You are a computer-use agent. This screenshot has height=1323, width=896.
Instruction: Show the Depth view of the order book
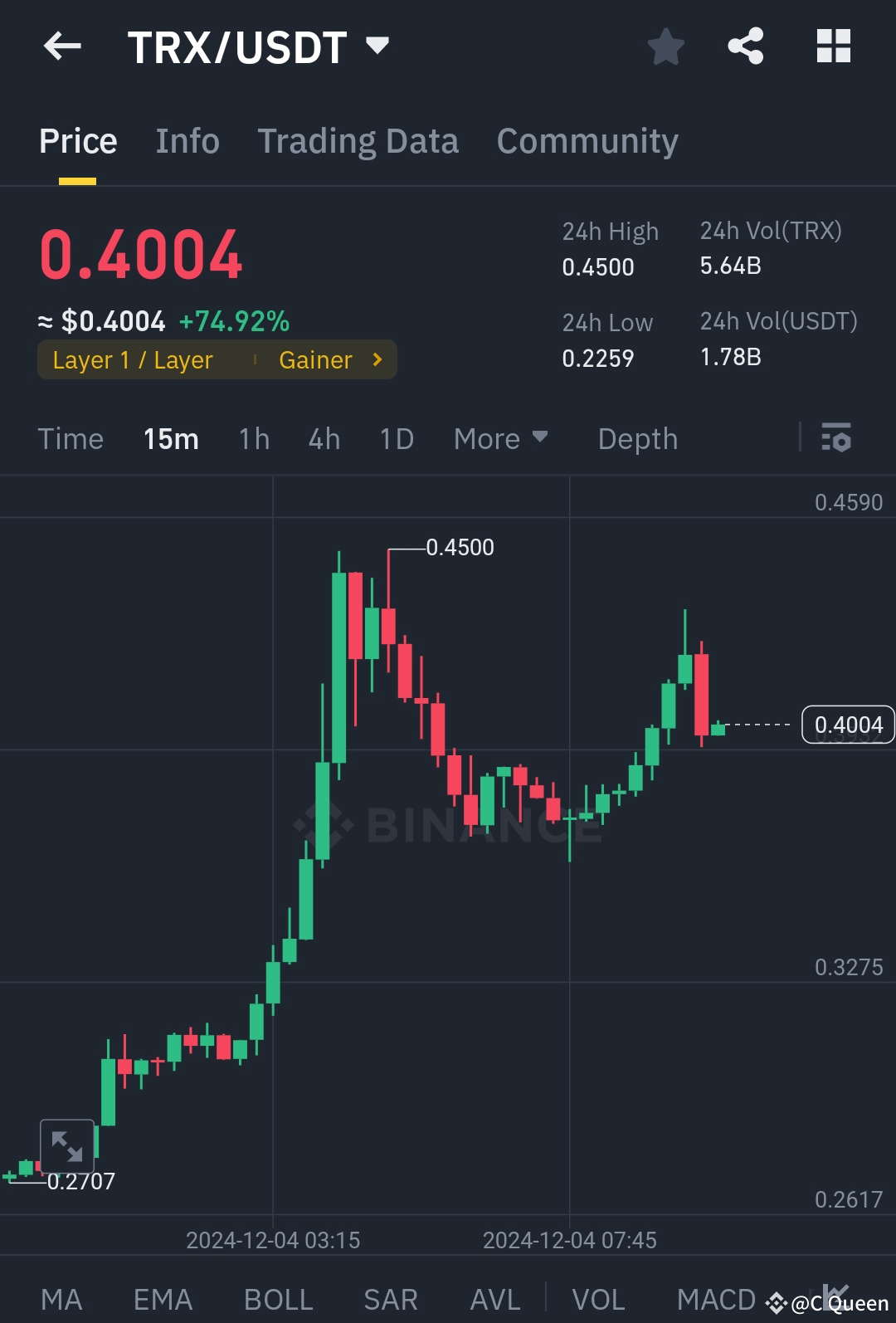pos(637,438)
